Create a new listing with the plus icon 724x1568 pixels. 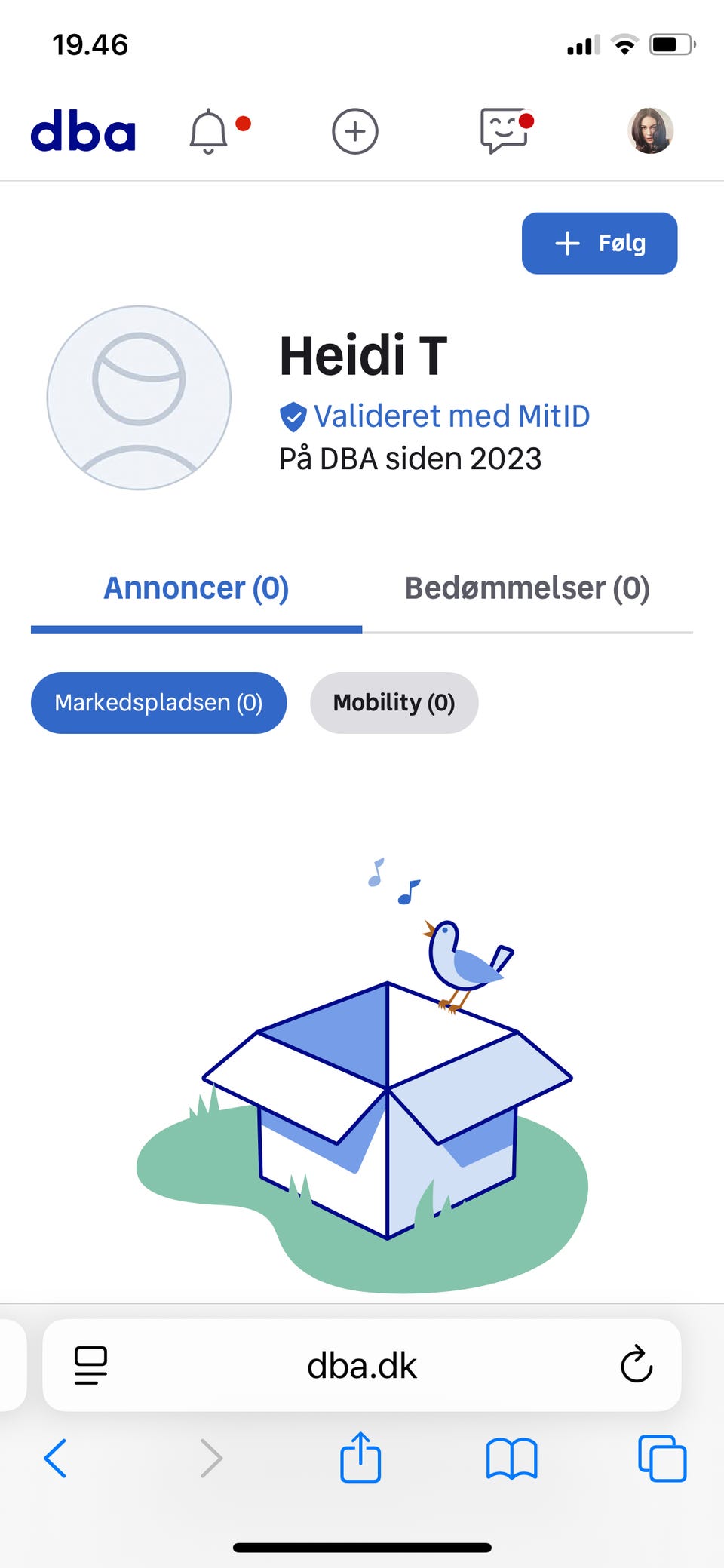(x=354, y=130)
